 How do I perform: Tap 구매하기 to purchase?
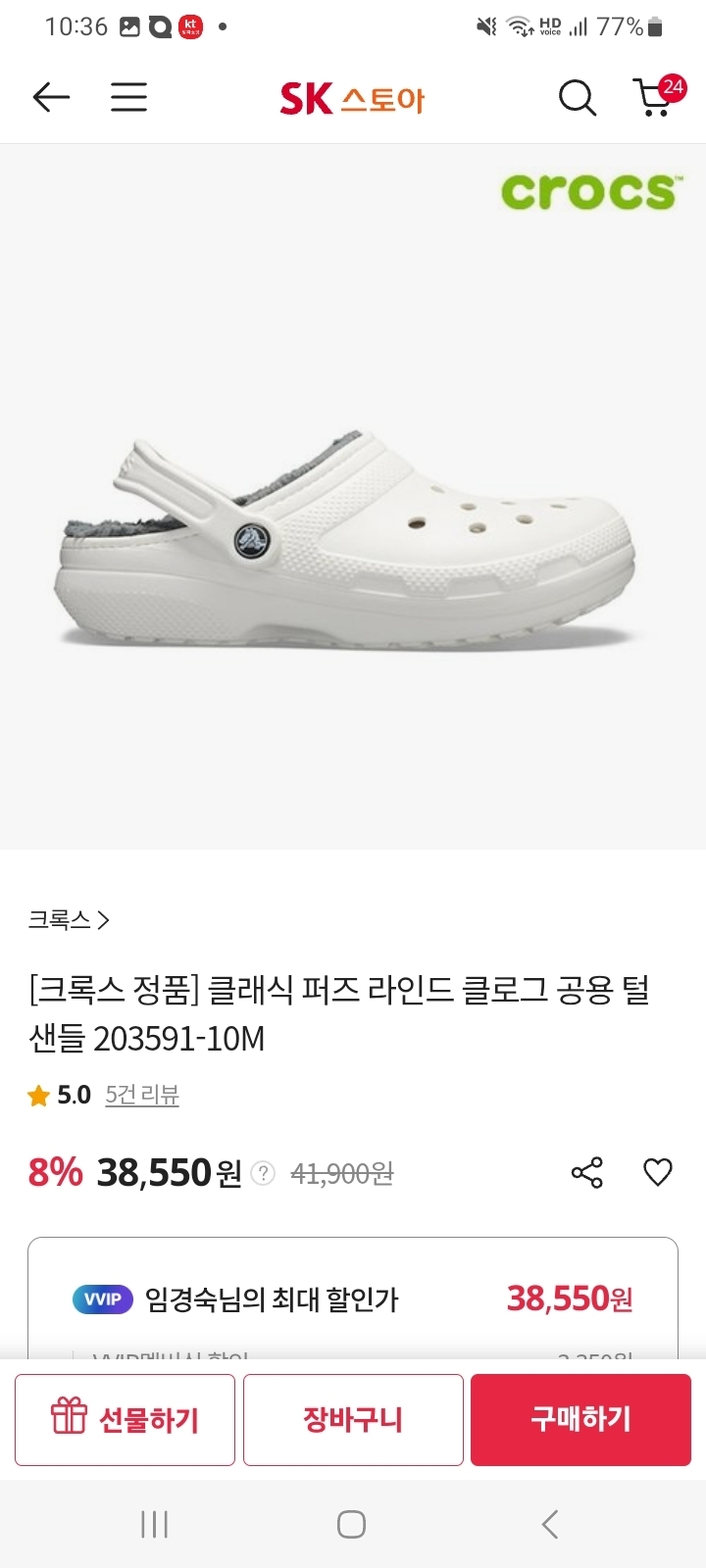(580, 1420)
